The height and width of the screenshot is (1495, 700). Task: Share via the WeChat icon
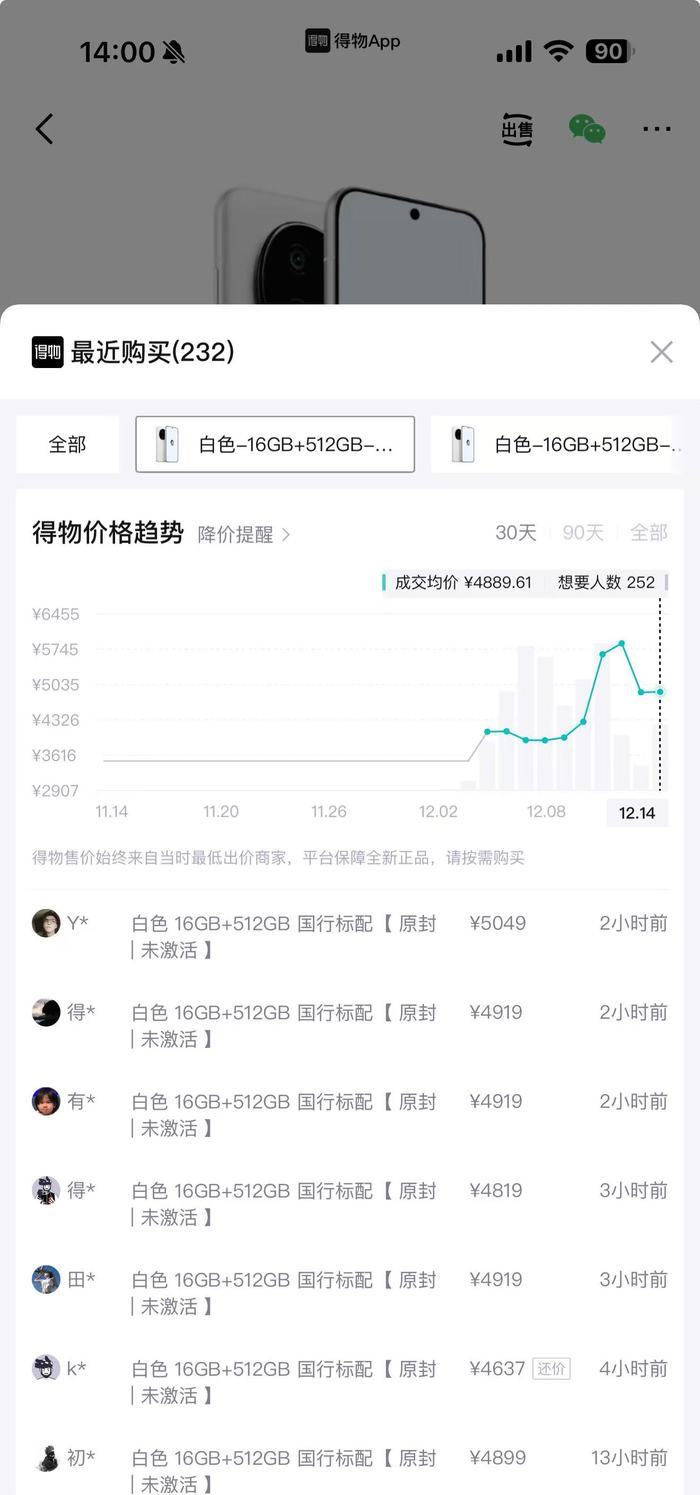point(587,129)
